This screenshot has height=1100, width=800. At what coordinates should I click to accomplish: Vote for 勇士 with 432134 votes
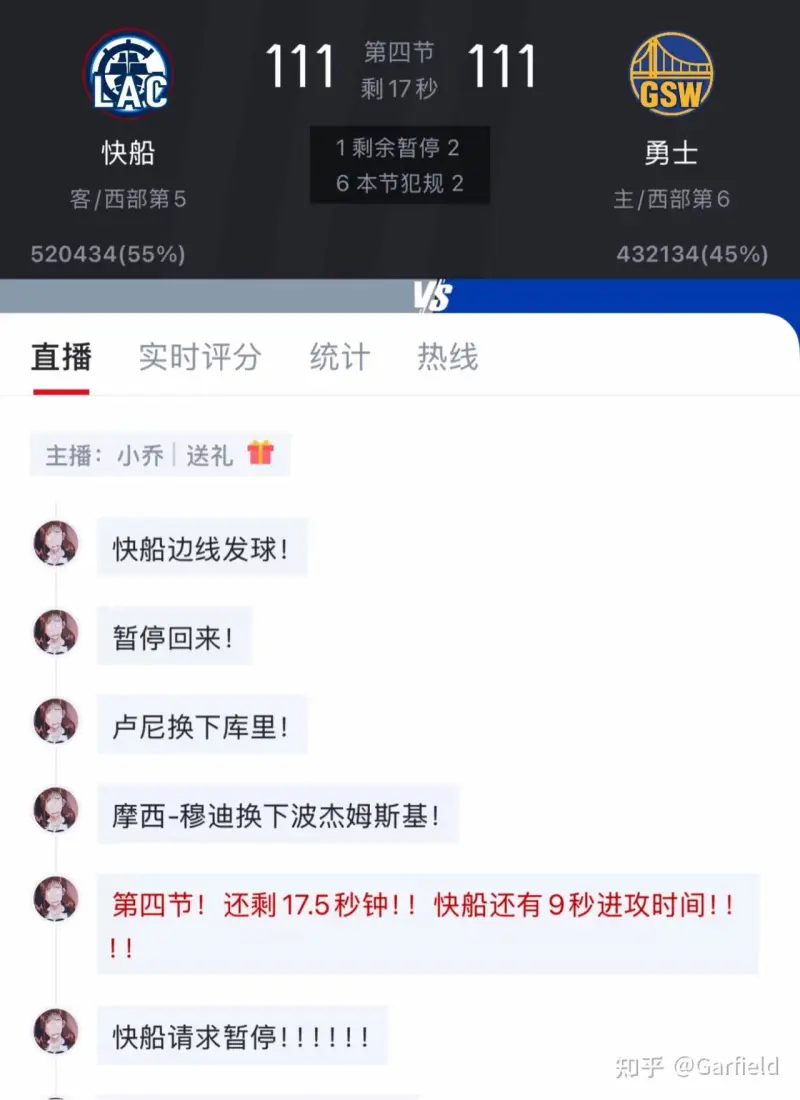pyautogui.click(x=692, y=254)
